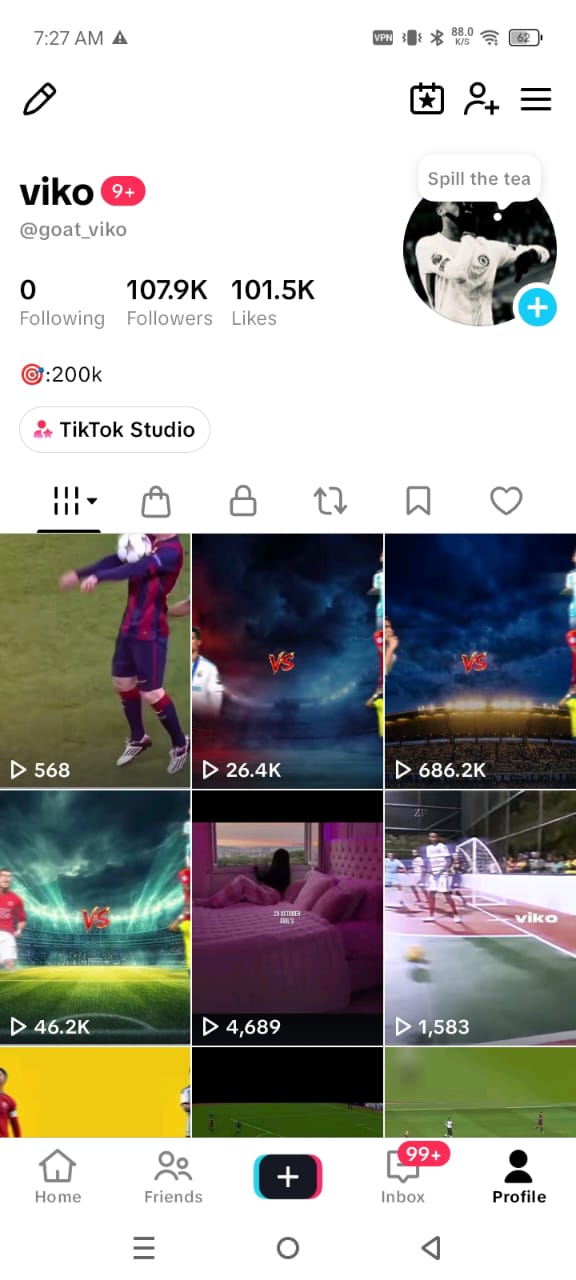Tap the system back button
576x1280 pixels.
431,1247
